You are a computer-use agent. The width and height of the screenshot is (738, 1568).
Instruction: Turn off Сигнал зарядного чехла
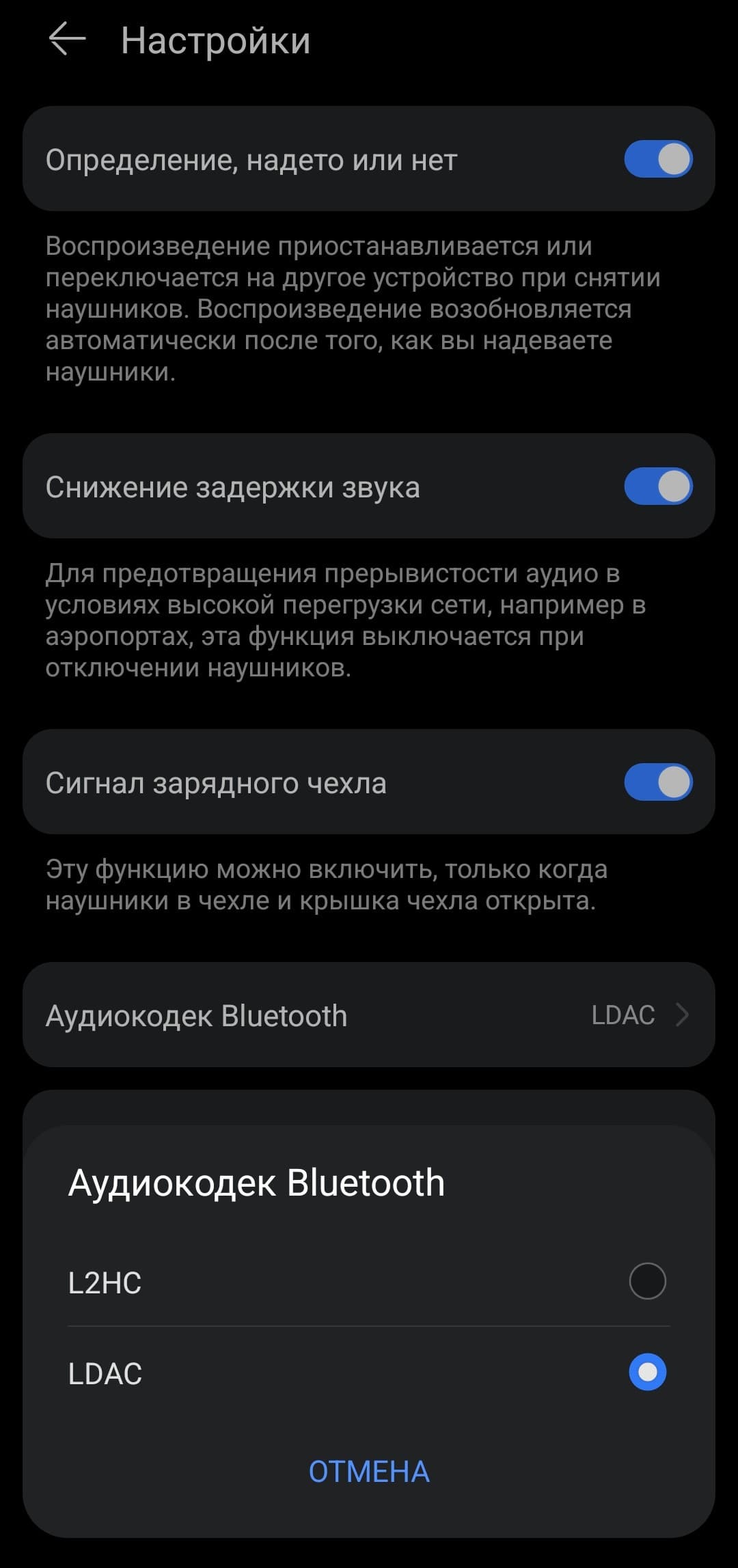(658, 782)
